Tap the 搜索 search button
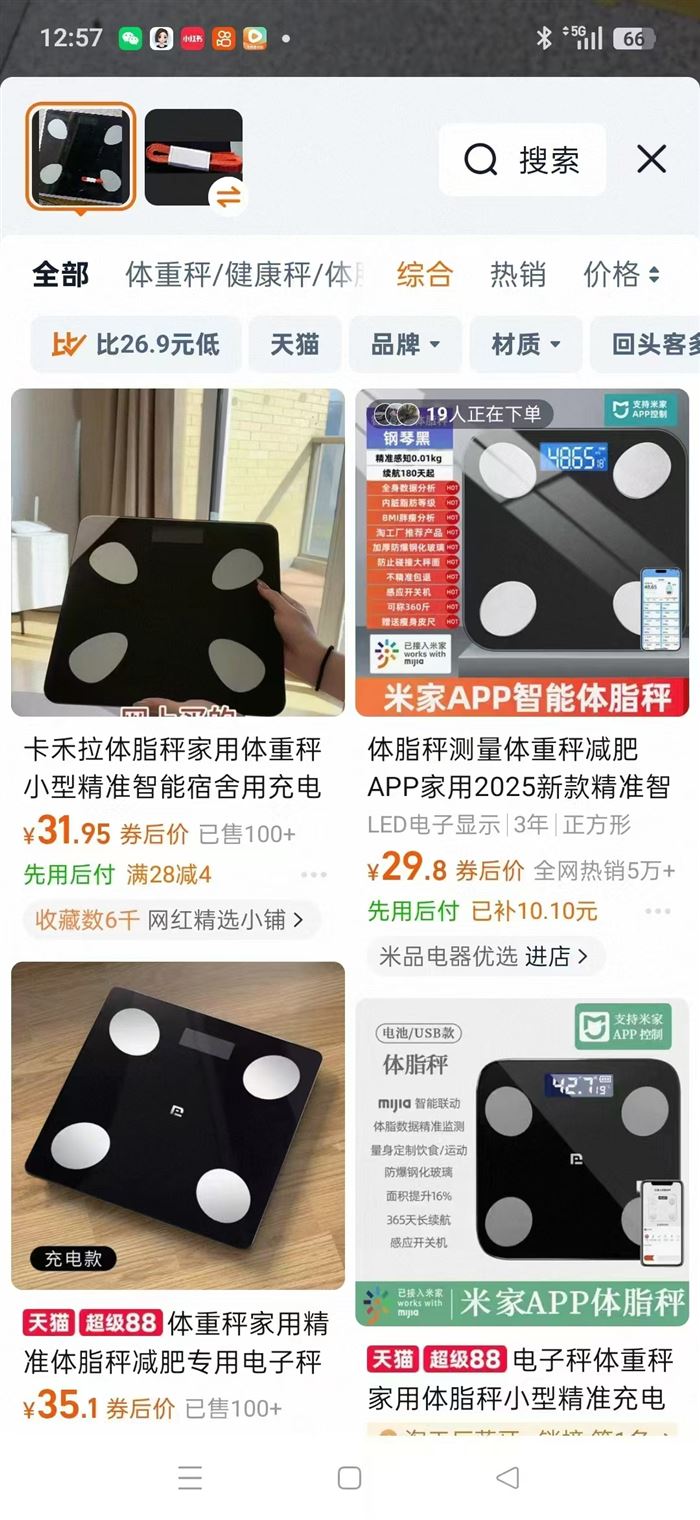The height and width of the screenshot is (1520, 700). tap(523, 160)
